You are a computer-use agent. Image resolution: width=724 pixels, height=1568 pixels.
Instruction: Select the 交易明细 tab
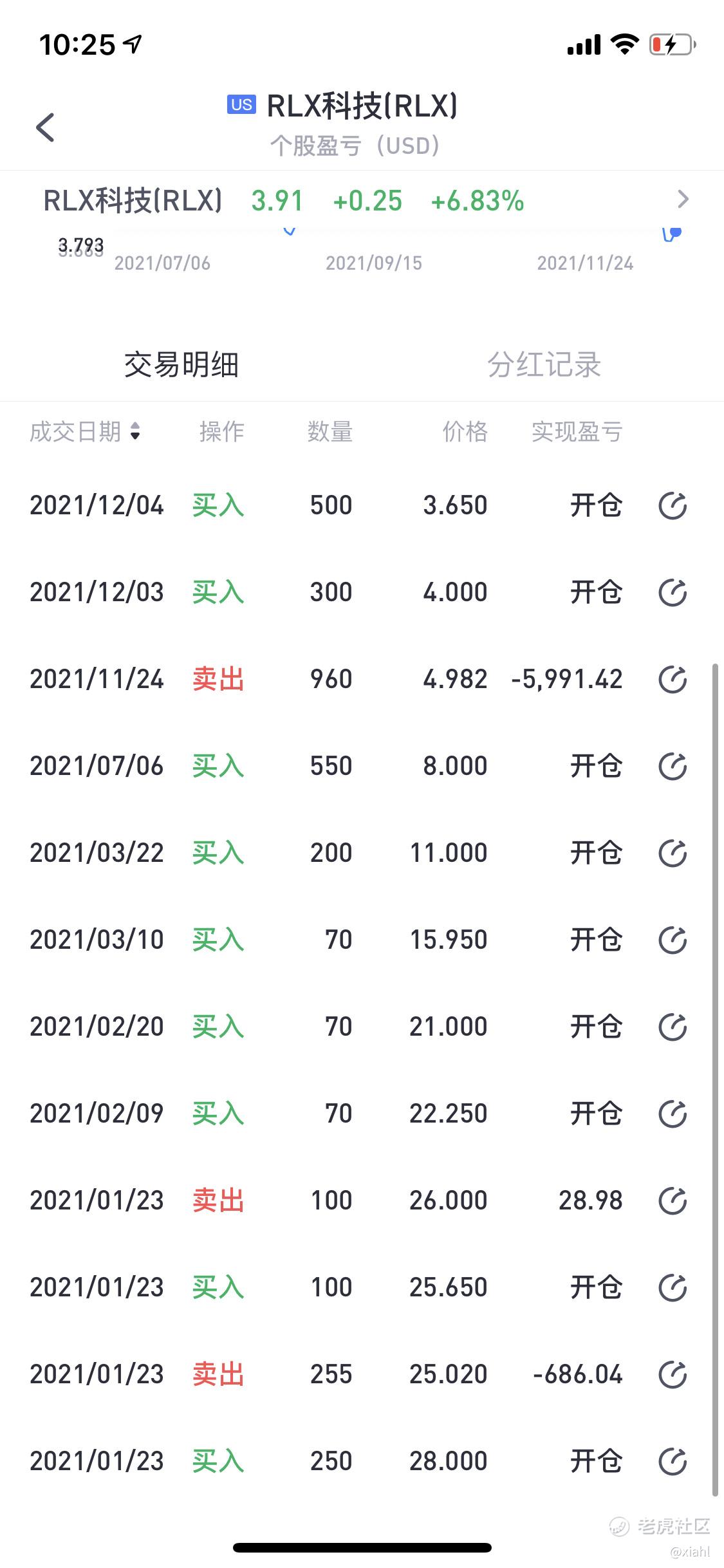pos(181,364)
